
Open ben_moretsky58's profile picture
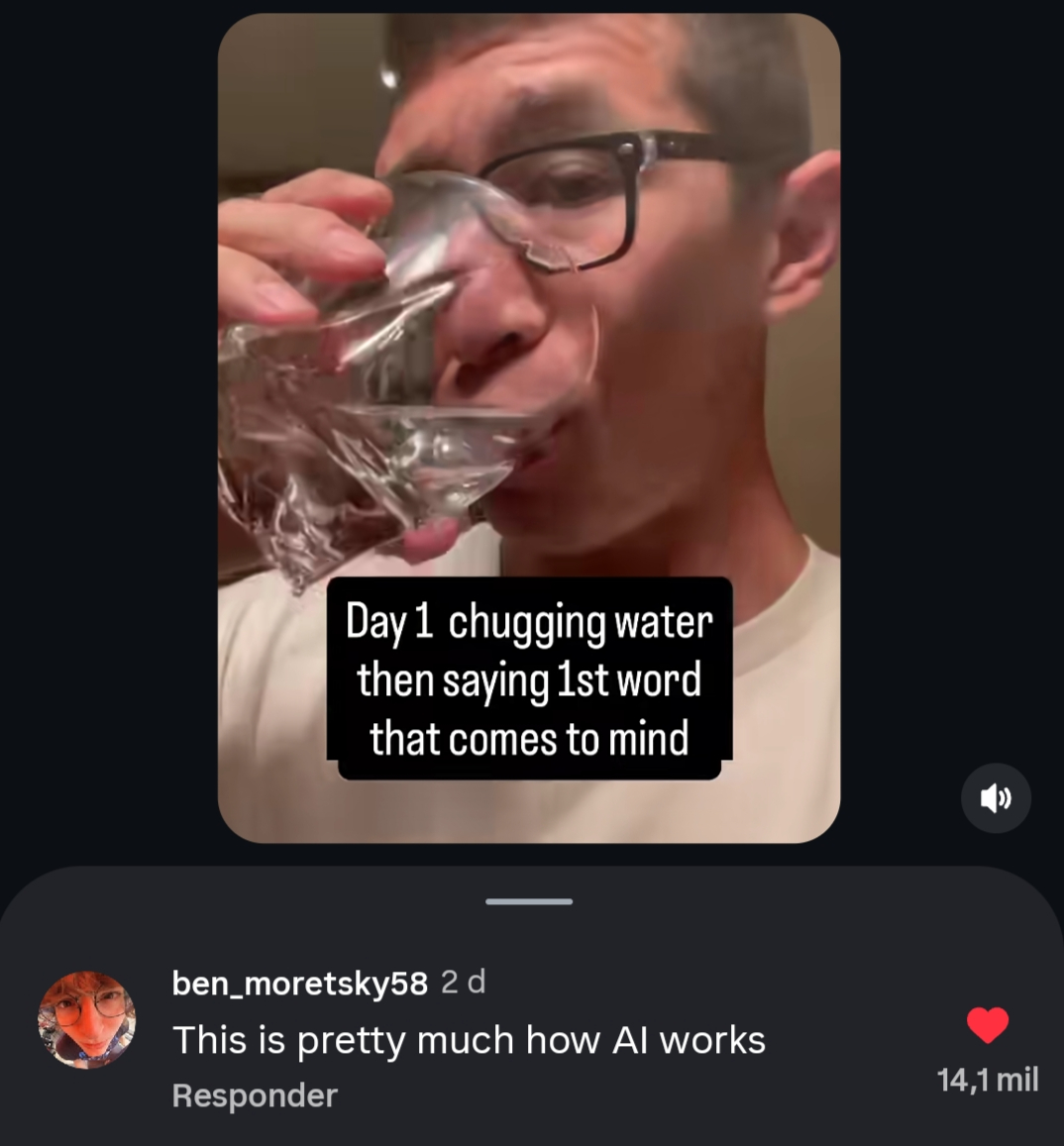point(86,1020)
